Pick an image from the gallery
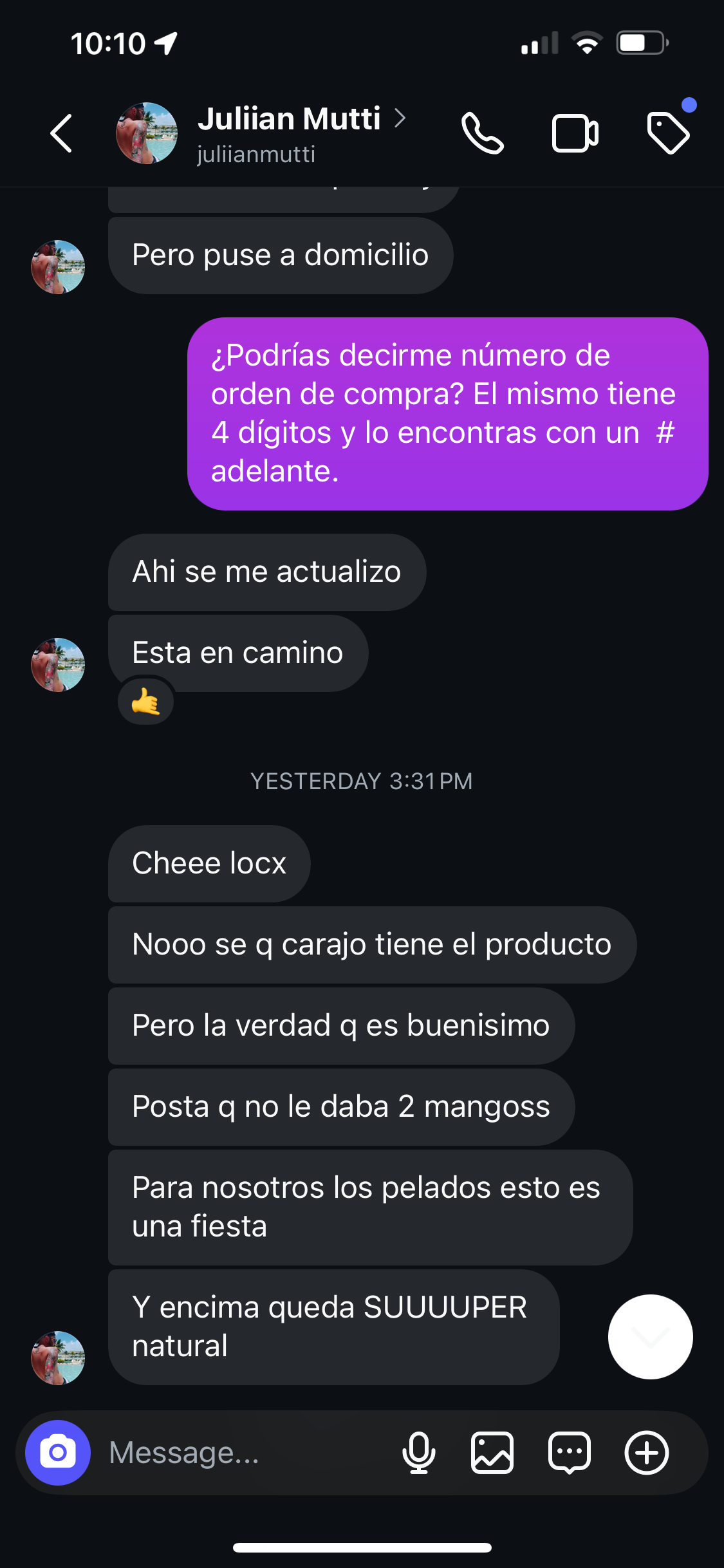The height and width of the screenshot is (1568, 724). coord(492,1453)
